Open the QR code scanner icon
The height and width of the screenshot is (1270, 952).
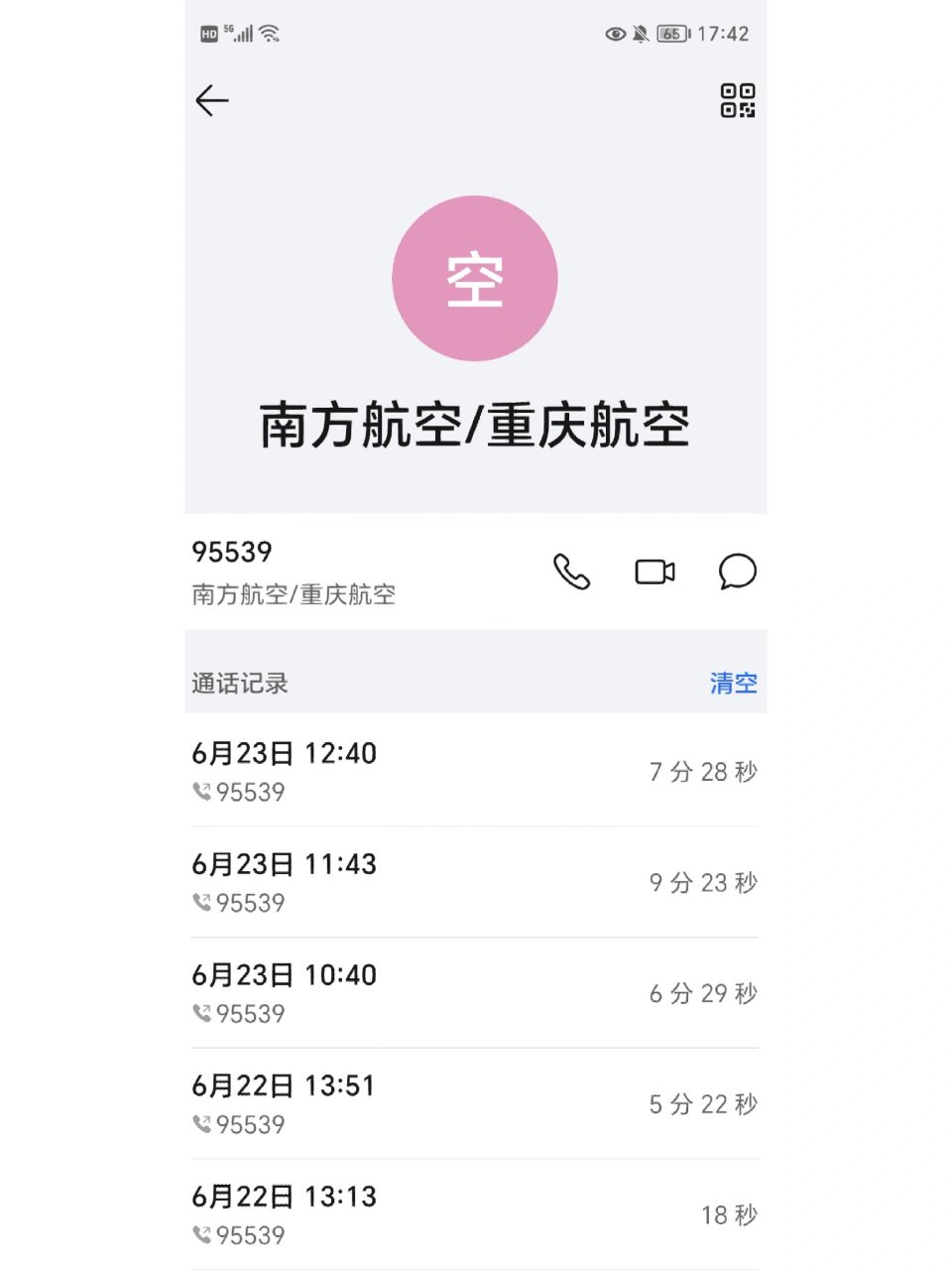click(737, 98)
